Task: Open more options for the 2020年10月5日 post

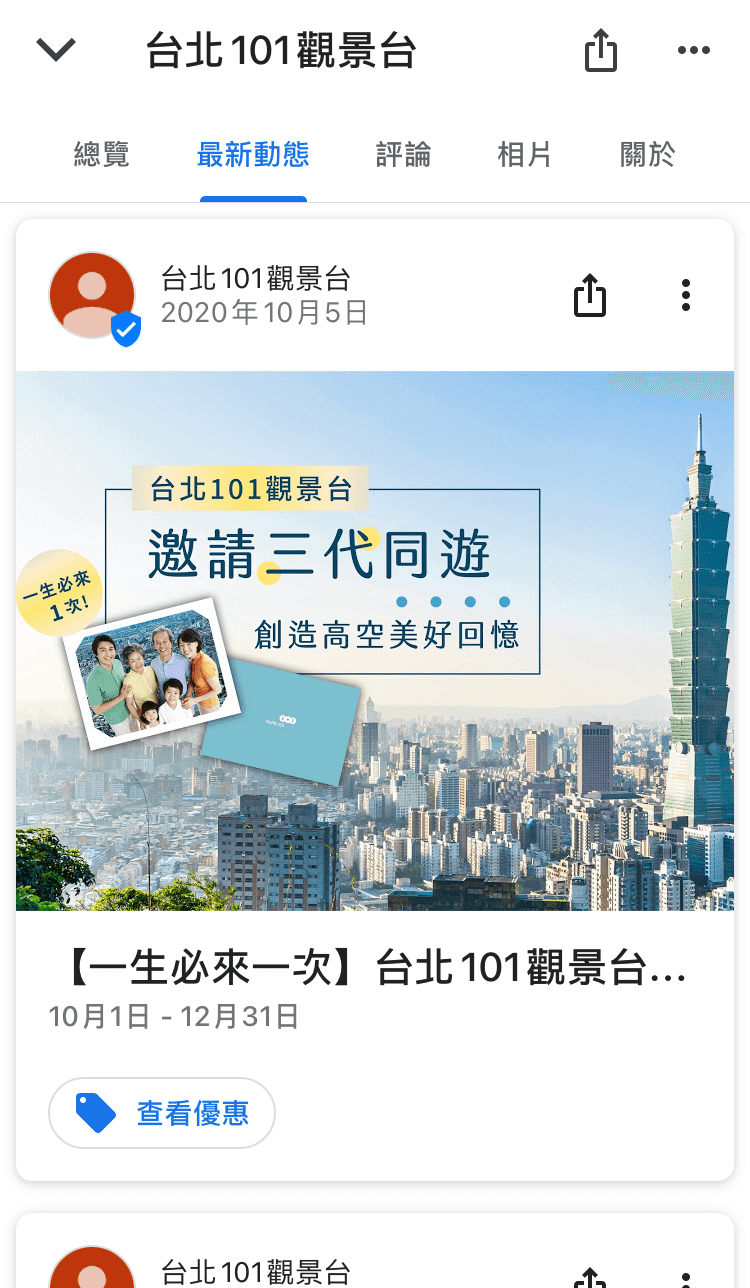Action: tap(685, 296)
